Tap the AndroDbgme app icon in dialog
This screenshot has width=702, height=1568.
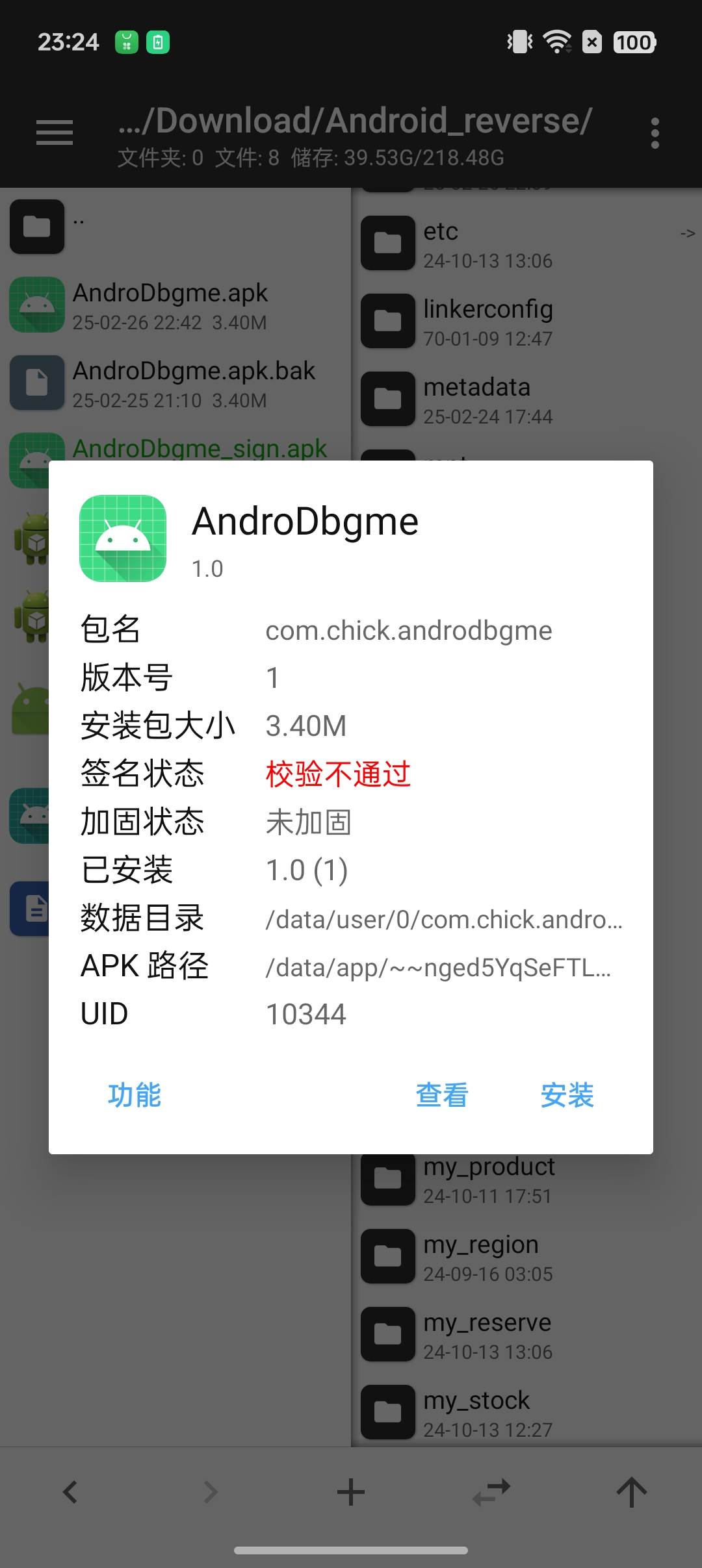[123, 538]
